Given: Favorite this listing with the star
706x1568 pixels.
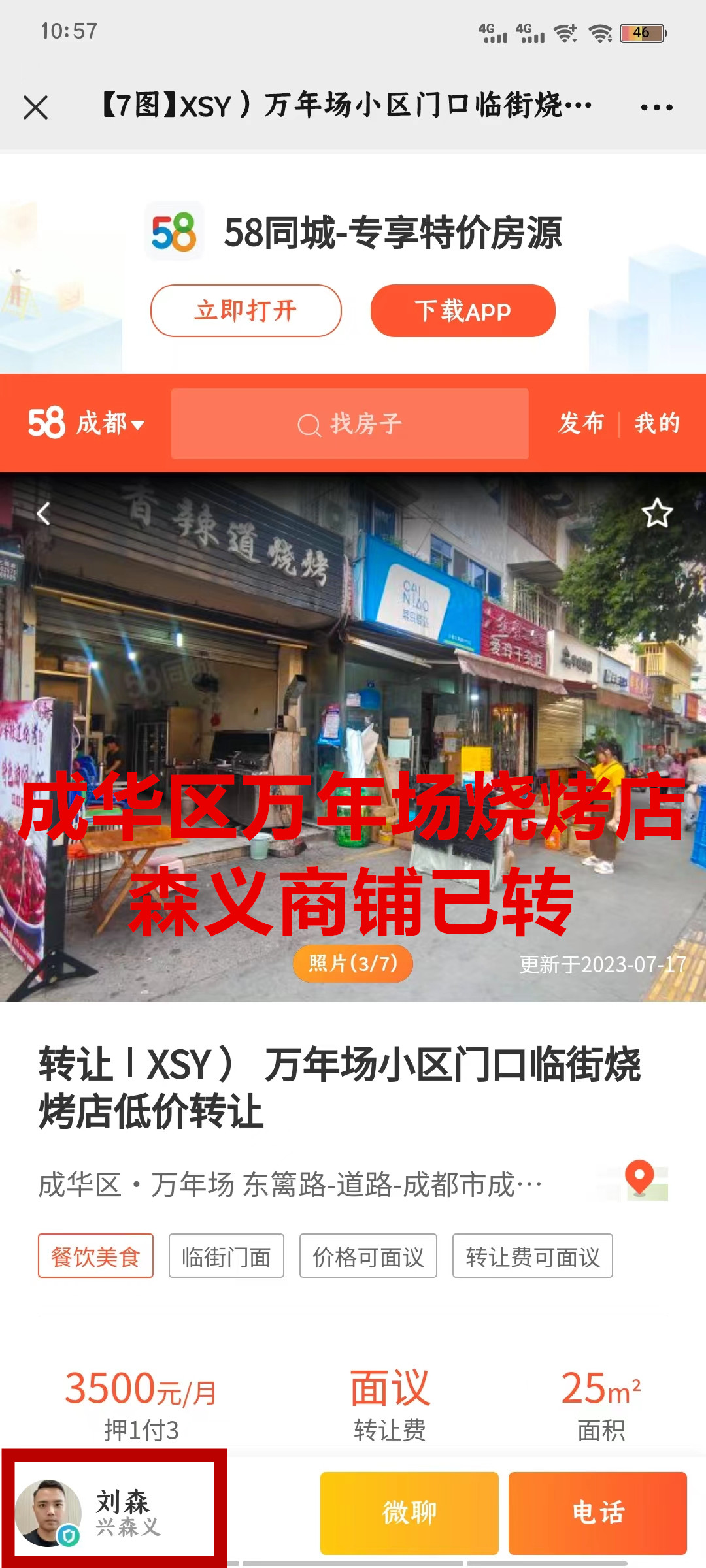Looking at the screenshot, I should point(657,513).
